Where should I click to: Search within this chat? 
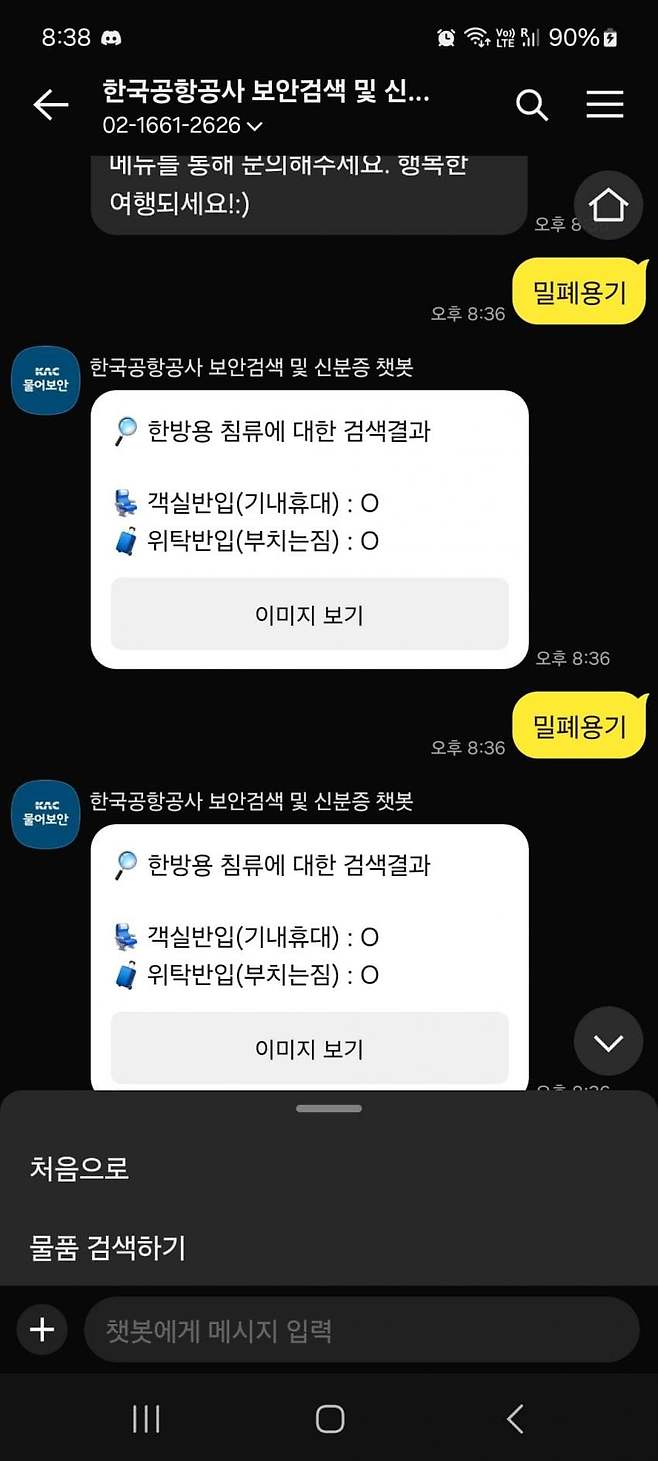[532, 104]
